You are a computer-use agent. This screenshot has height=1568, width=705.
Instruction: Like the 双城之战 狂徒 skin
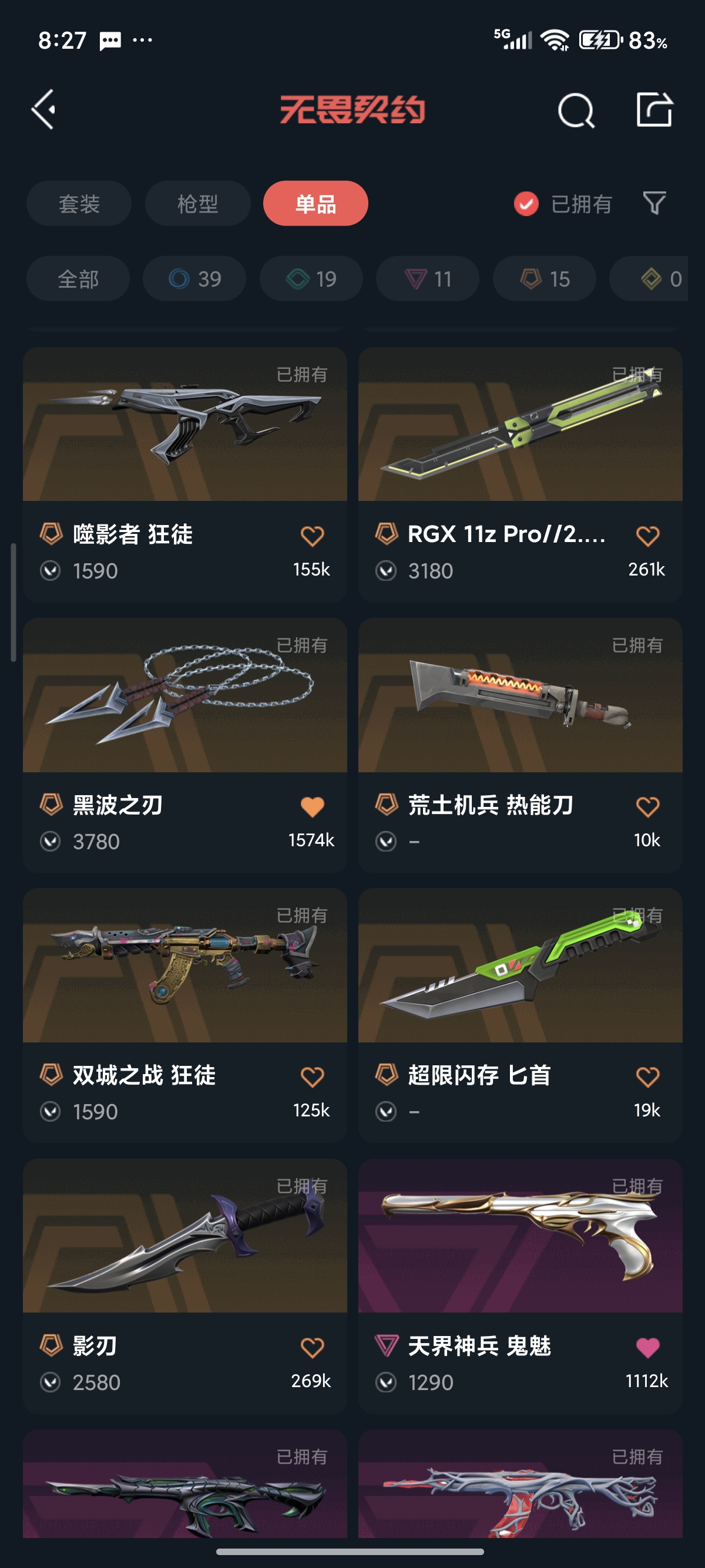click(312, 1078)
